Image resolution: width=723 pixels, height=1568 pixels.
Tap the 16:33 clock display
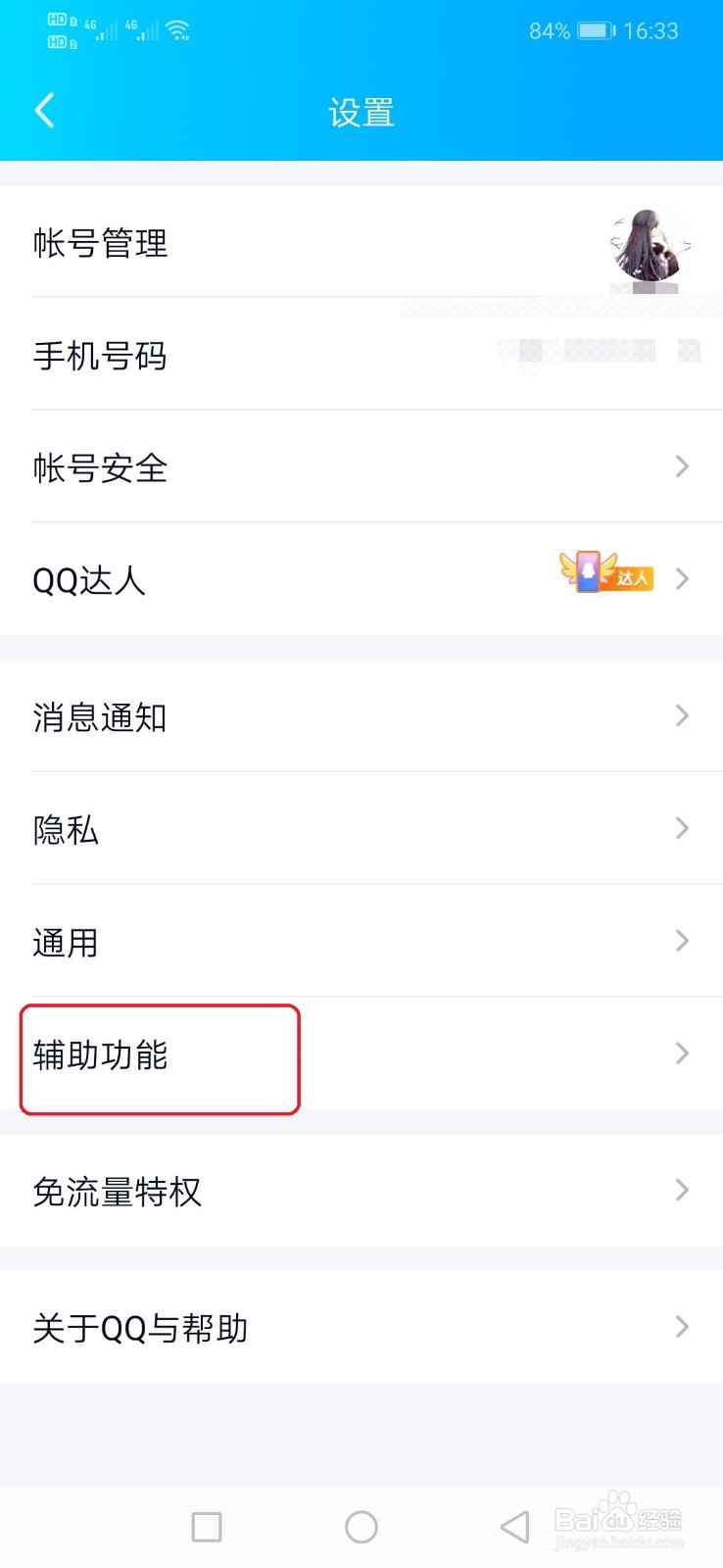point(659,30)
